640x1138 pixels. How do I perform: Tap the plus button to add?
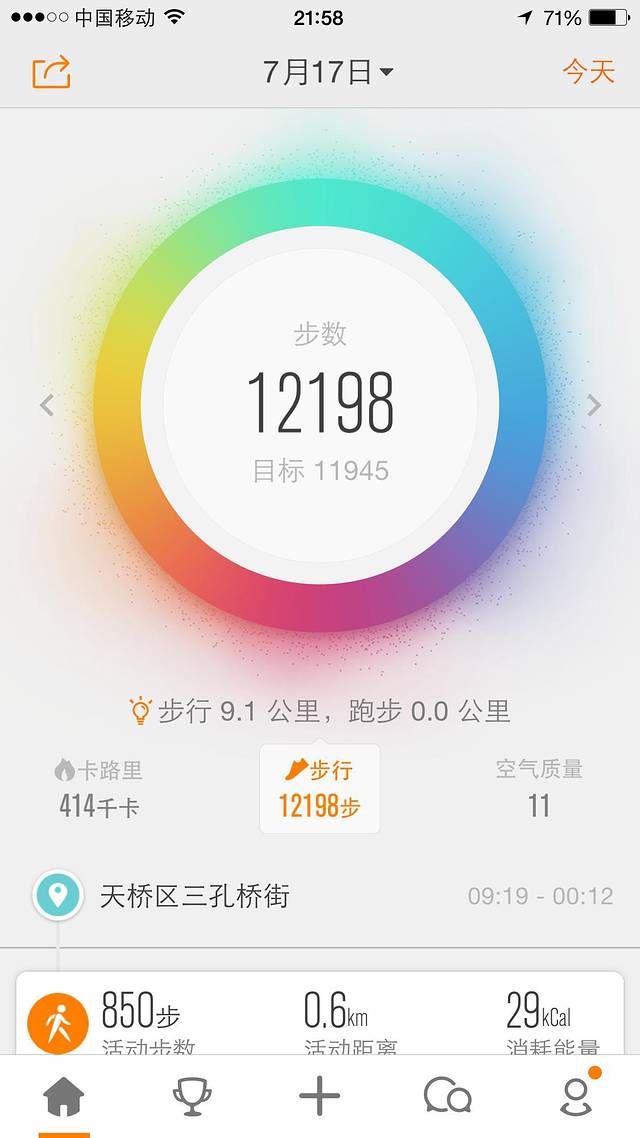320,1097
